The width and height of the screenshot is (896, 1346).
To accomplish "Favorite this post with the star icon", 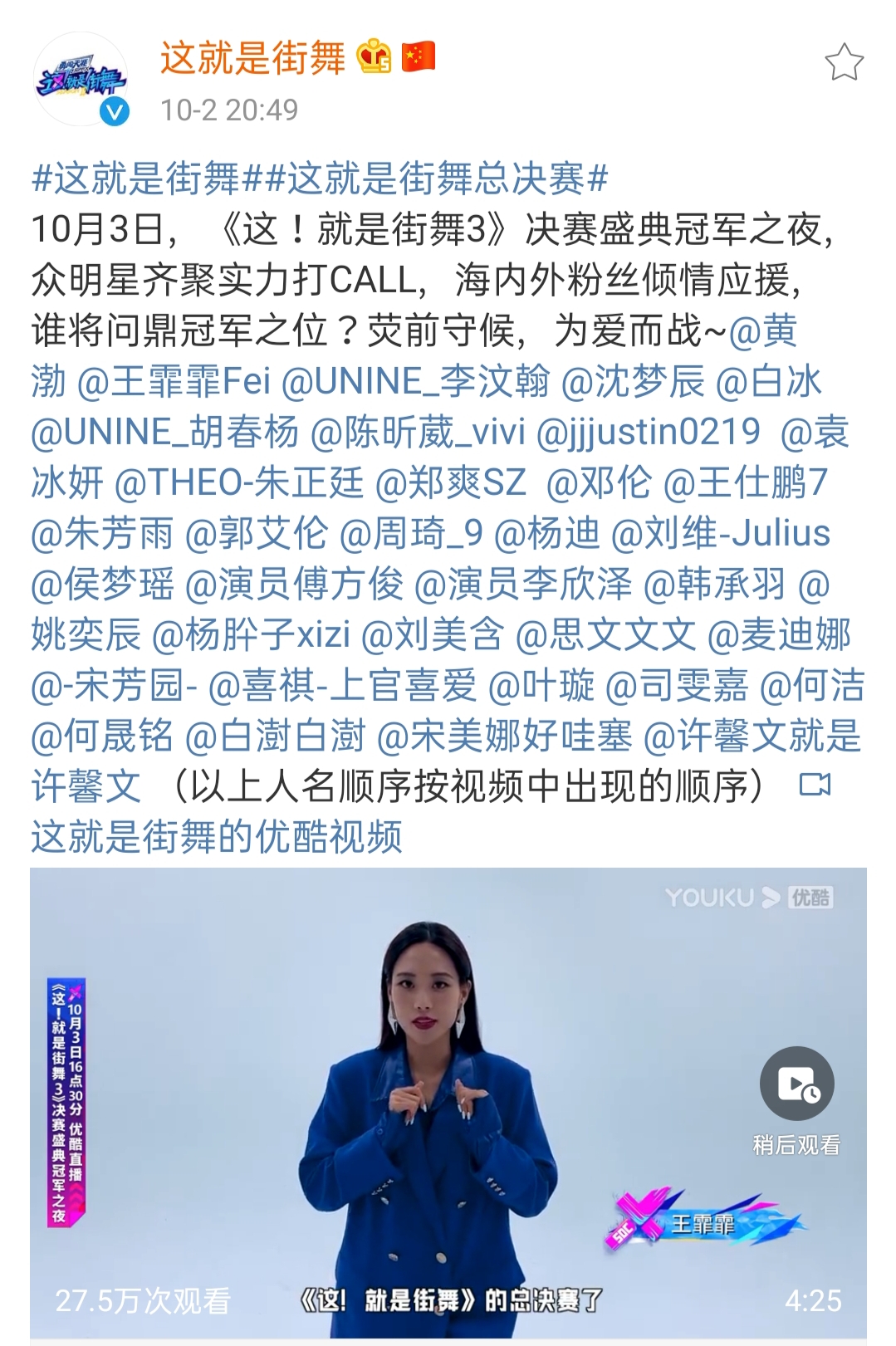I will (x=844, y=62).
